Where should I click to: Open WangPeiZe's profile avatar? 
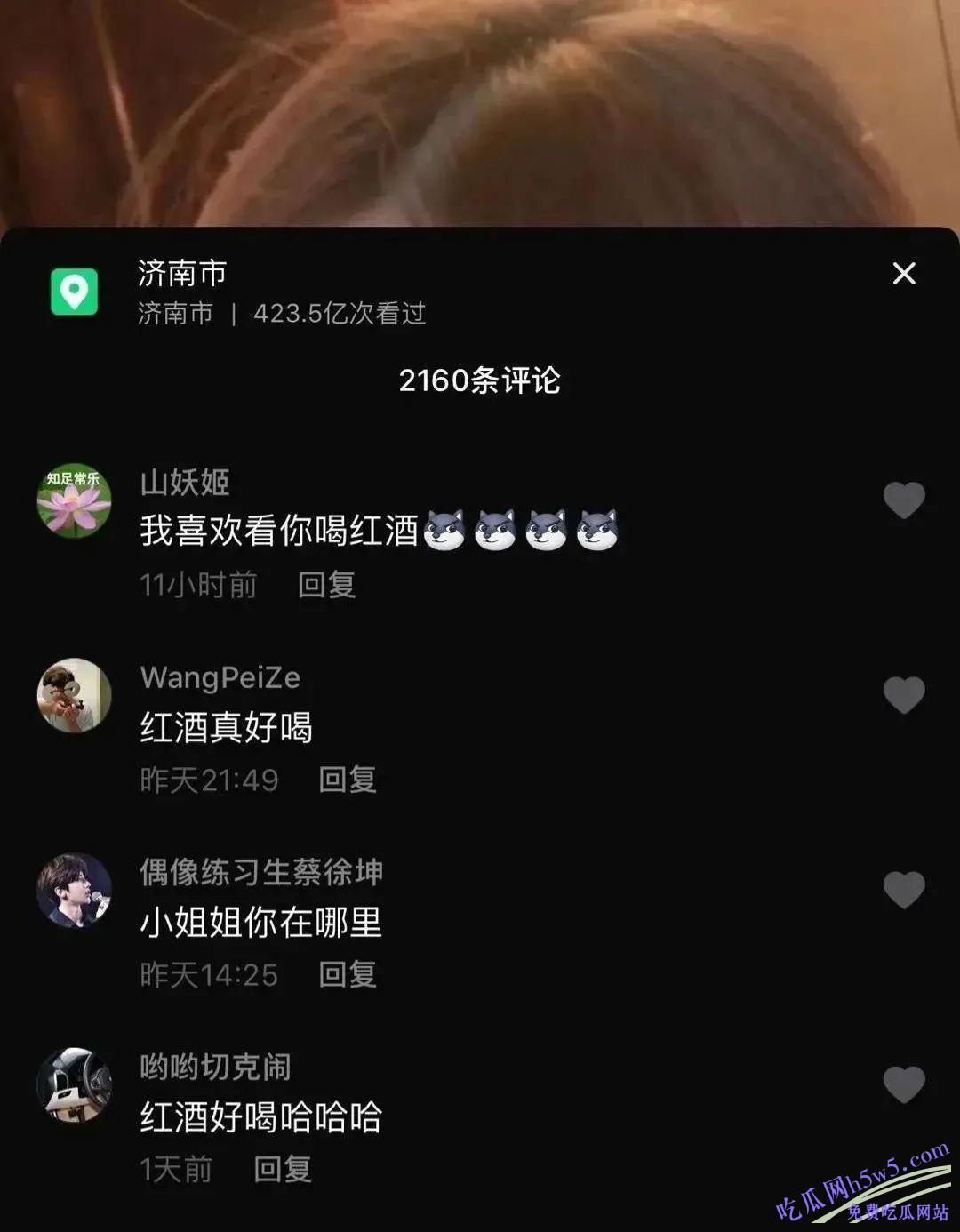pos(74,695)
